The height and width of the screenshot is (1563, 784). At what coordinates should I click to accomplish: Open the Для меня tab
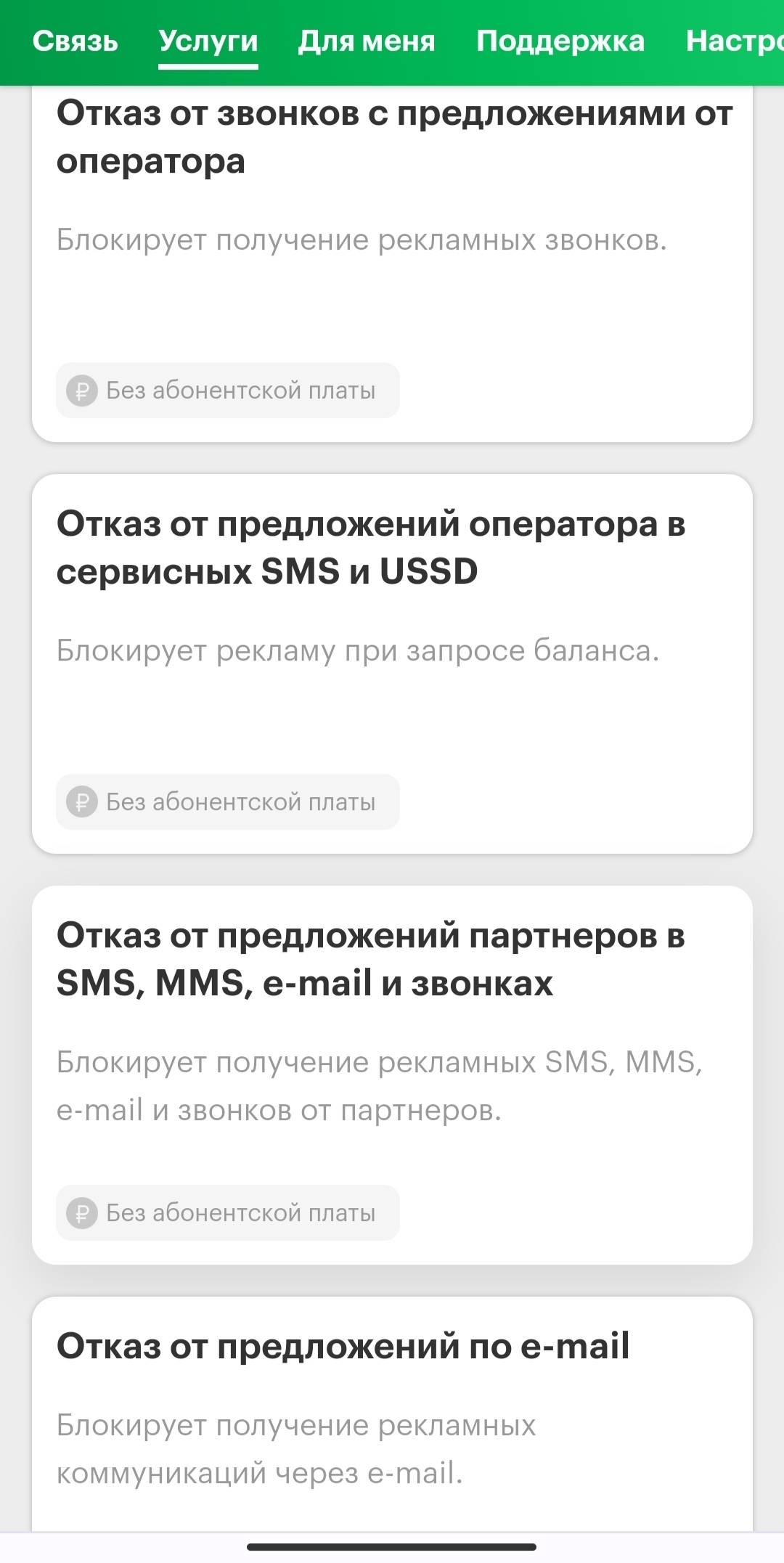click(x=367, y=41)
